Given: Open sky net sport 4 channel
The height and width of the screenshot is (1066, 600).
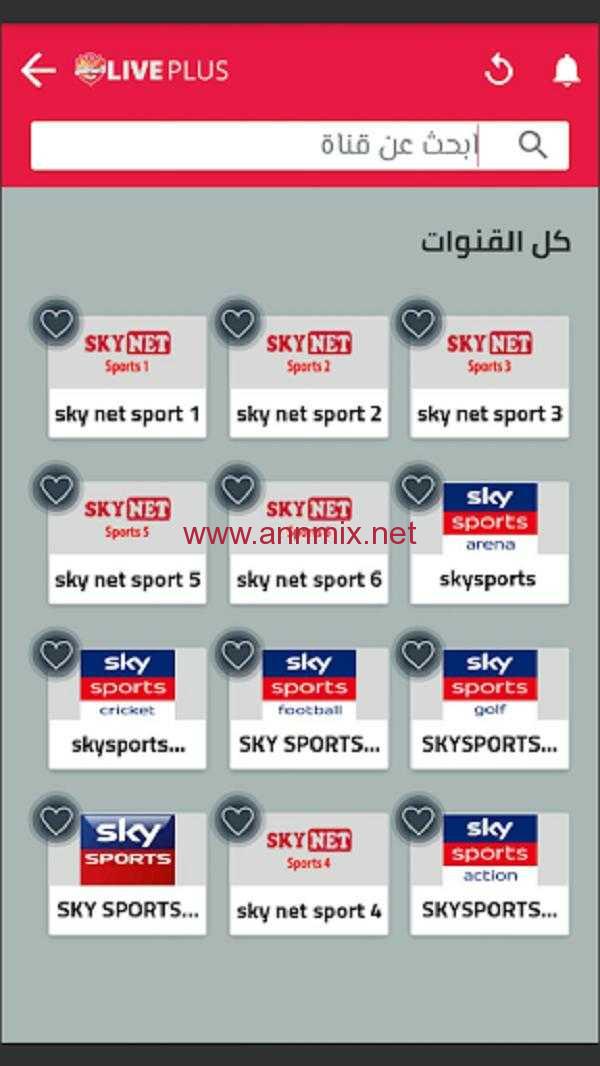Looking at the screenshot, I should [308, 874].
